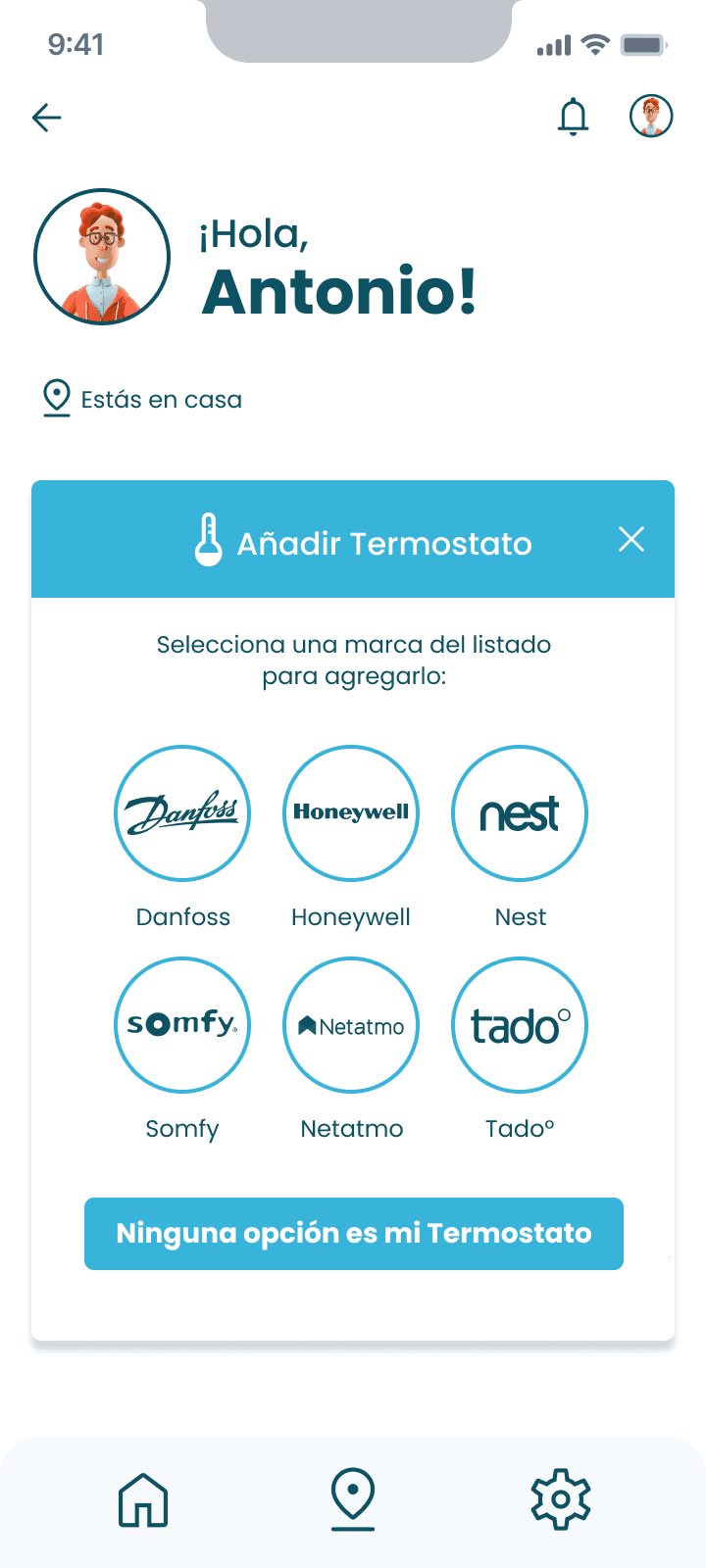Select the Tado° brand
Image resolution: width=706 pixels, height=1568 pixels.
520,1025
